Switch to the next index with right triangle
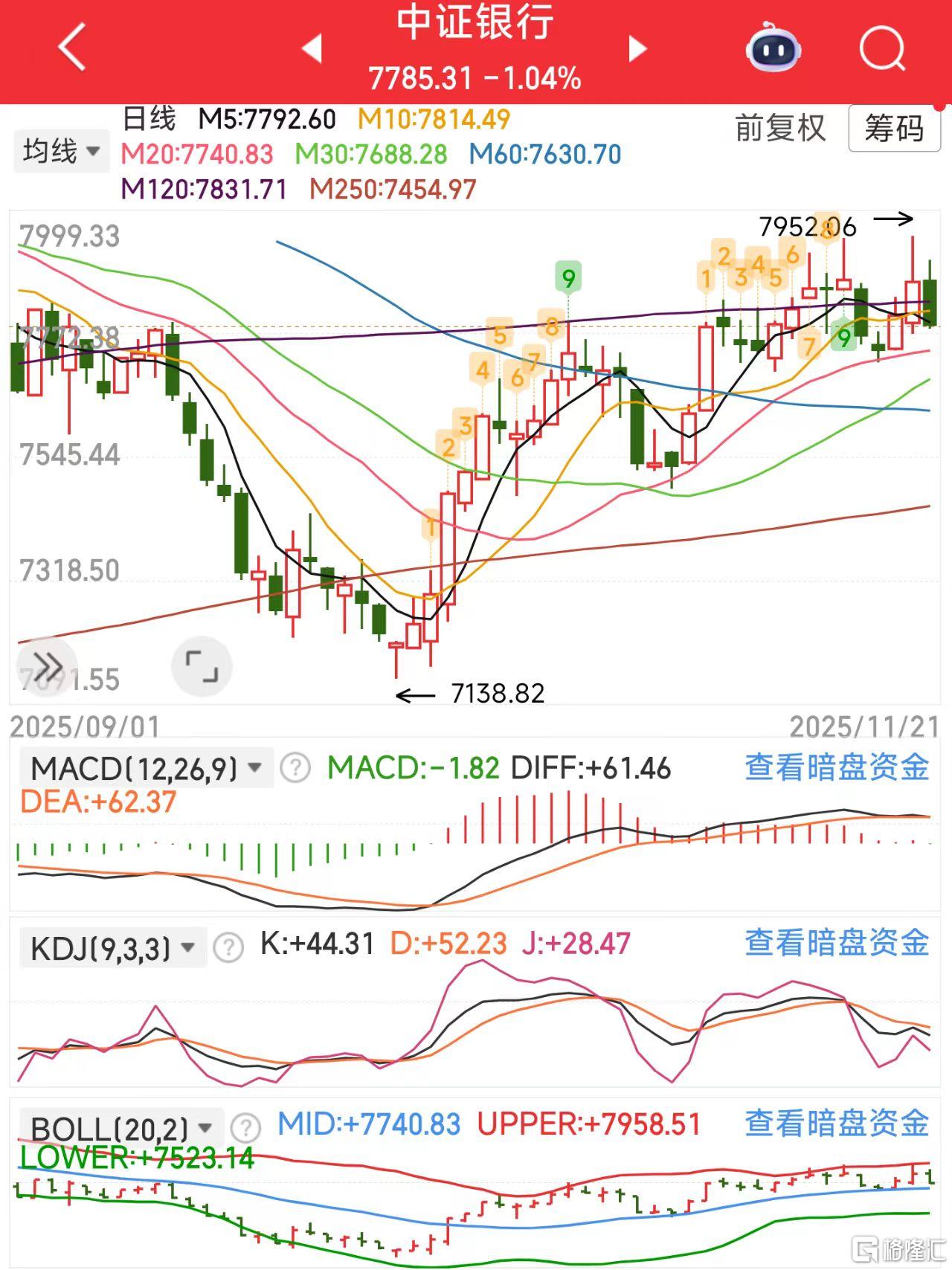Image resolution: width=952 pixels, height=1270 pixels. 637,48
